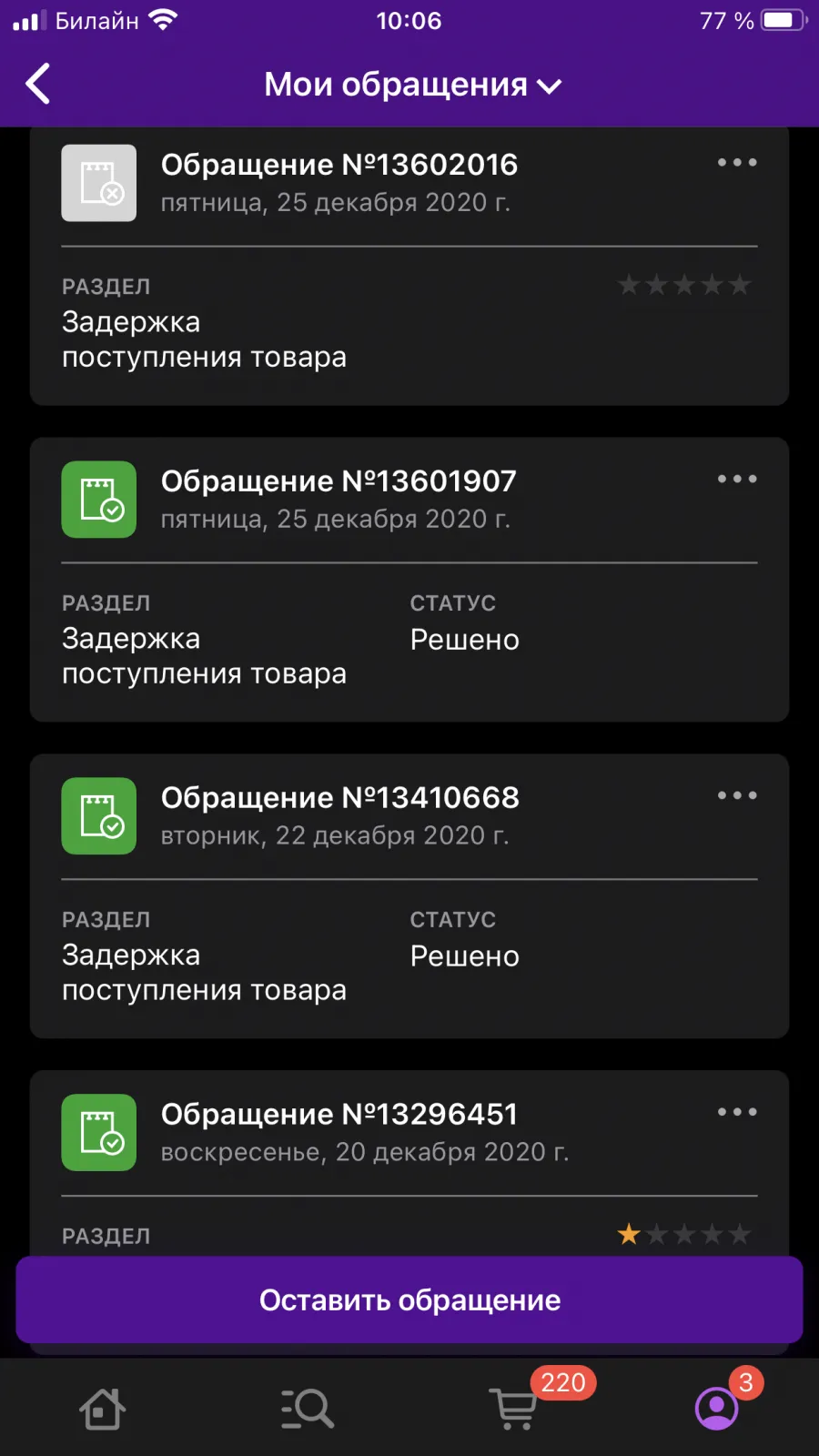Switch to the home tab
The image size is (819, 1456).
click(103, 1409)
